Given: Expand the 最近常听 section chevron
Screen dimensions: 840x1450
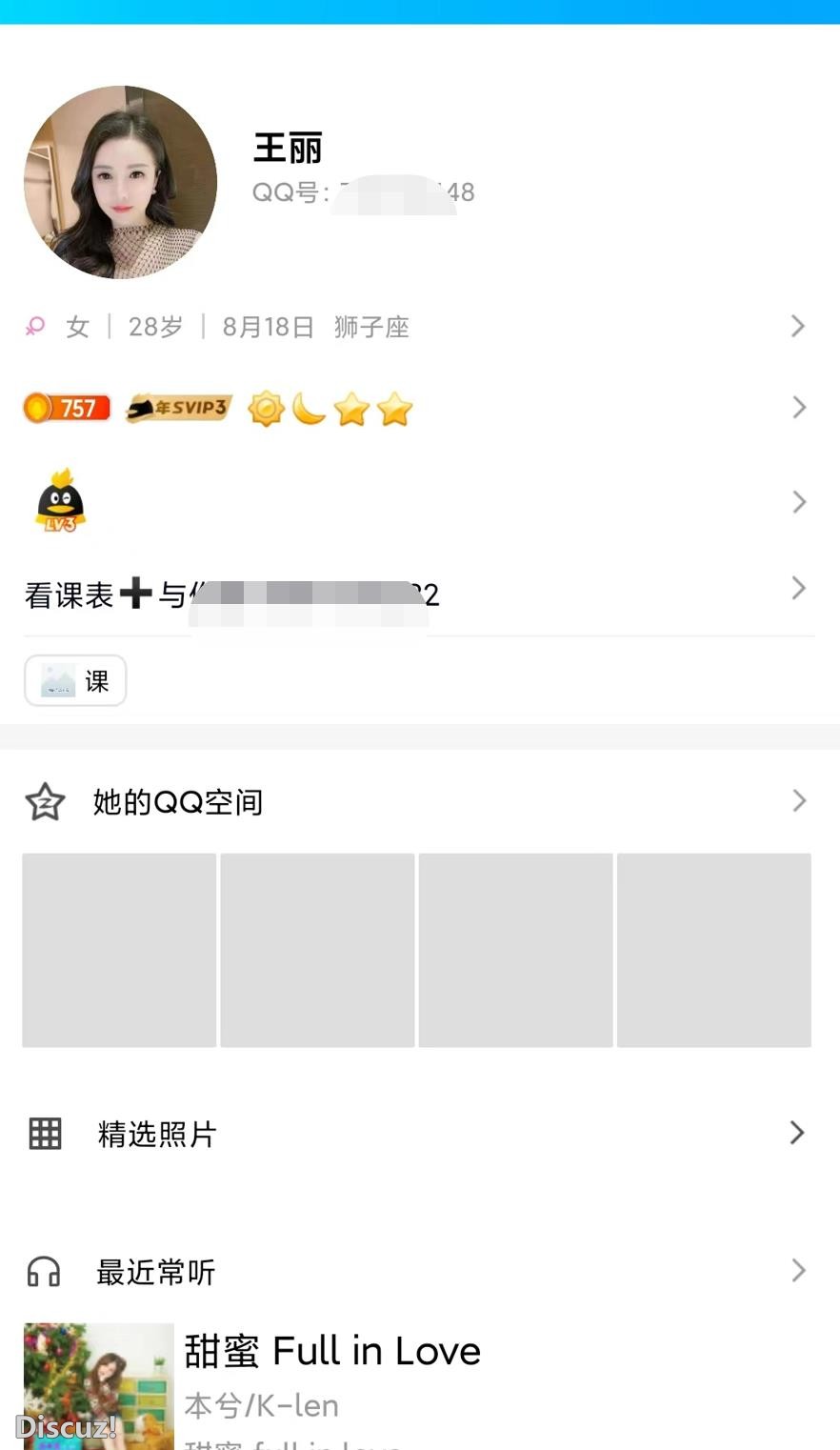Looking at the screenshot, I should (798, 1271).
